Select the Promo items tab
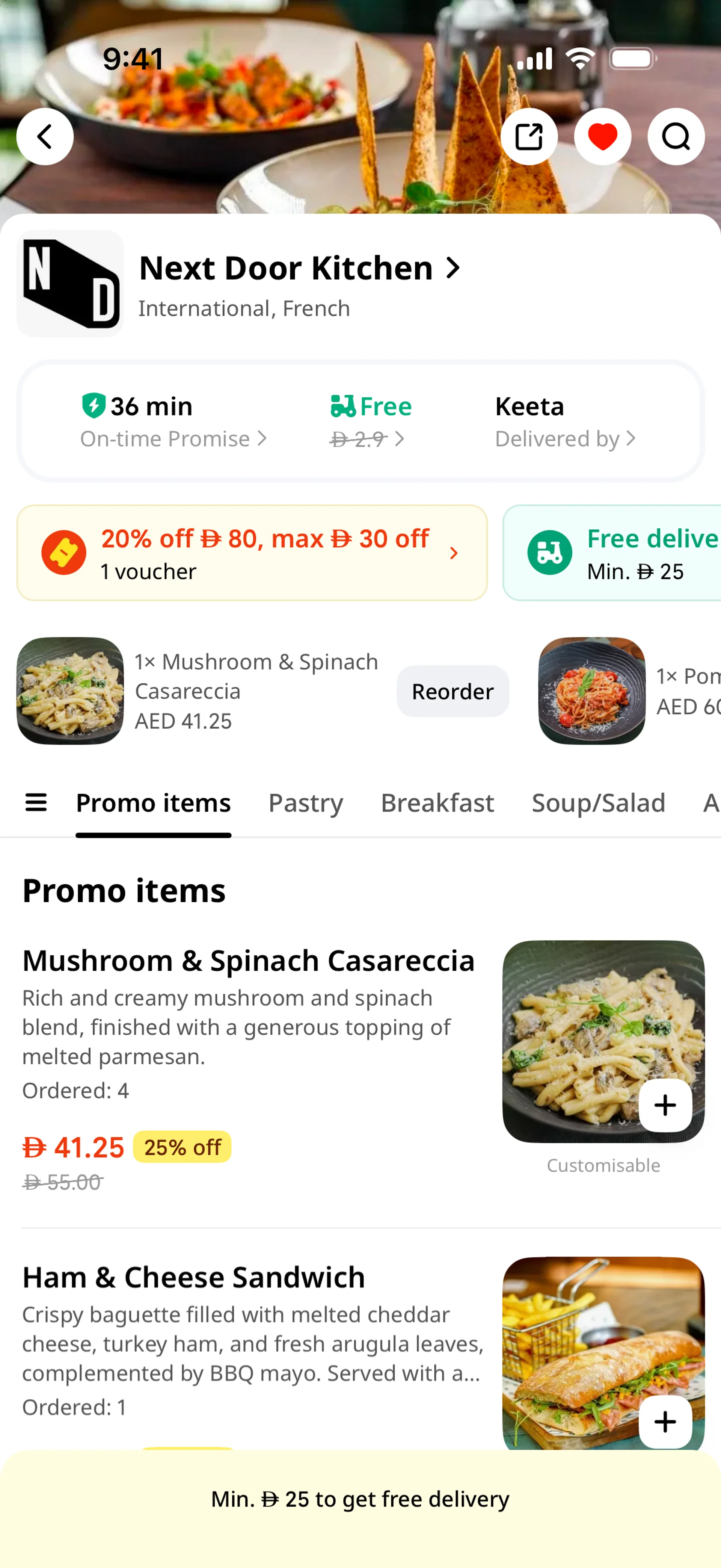721x1568 pixels. [153, 802]
